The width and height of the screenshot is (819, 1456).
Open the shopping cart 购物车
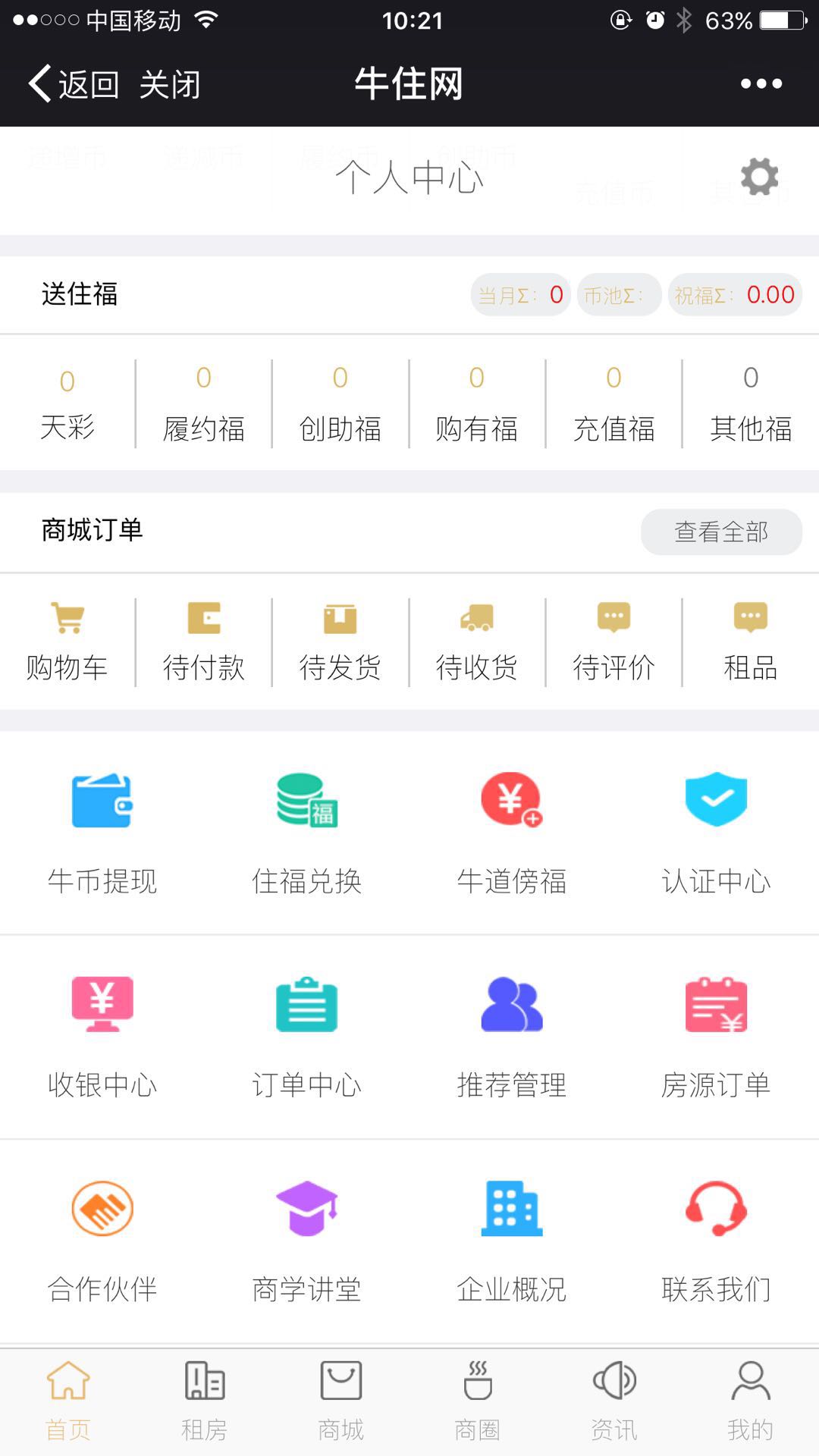point(67,642)
